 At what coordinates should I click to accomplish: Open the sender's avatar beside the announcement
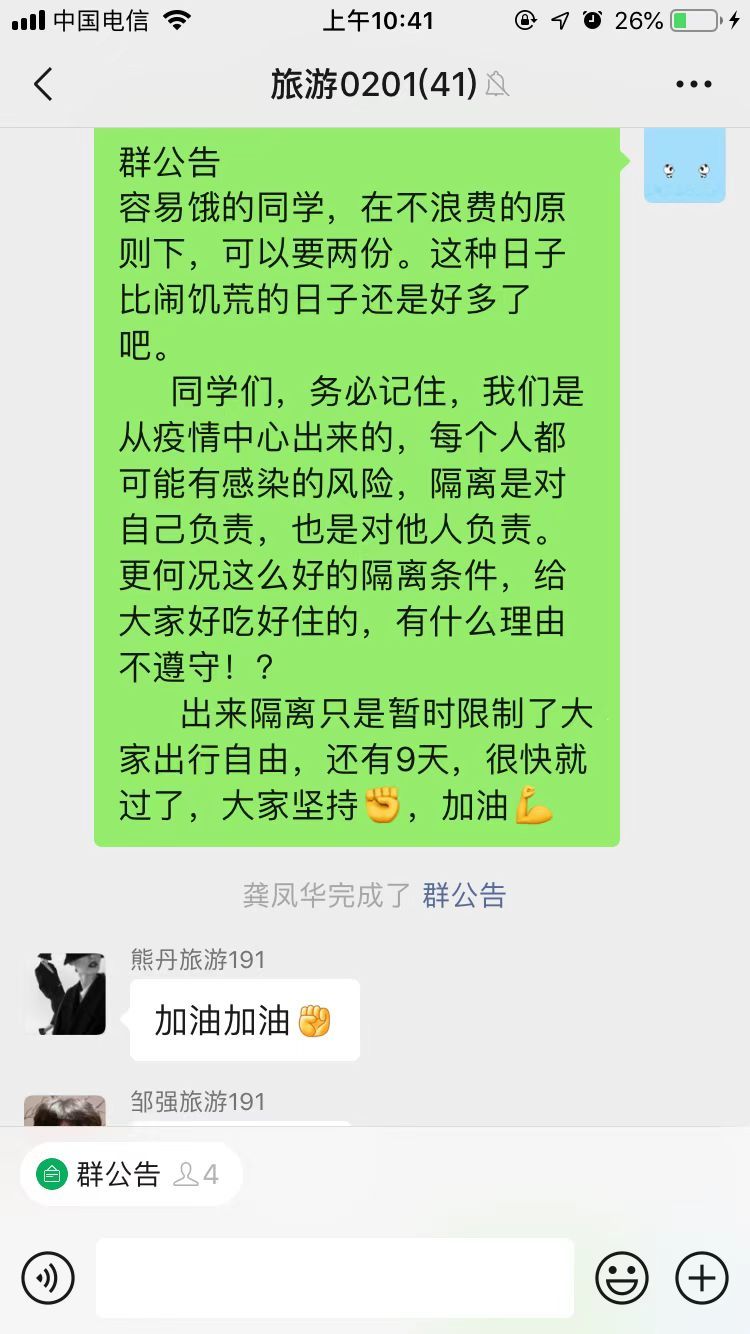tap(684, 166)
